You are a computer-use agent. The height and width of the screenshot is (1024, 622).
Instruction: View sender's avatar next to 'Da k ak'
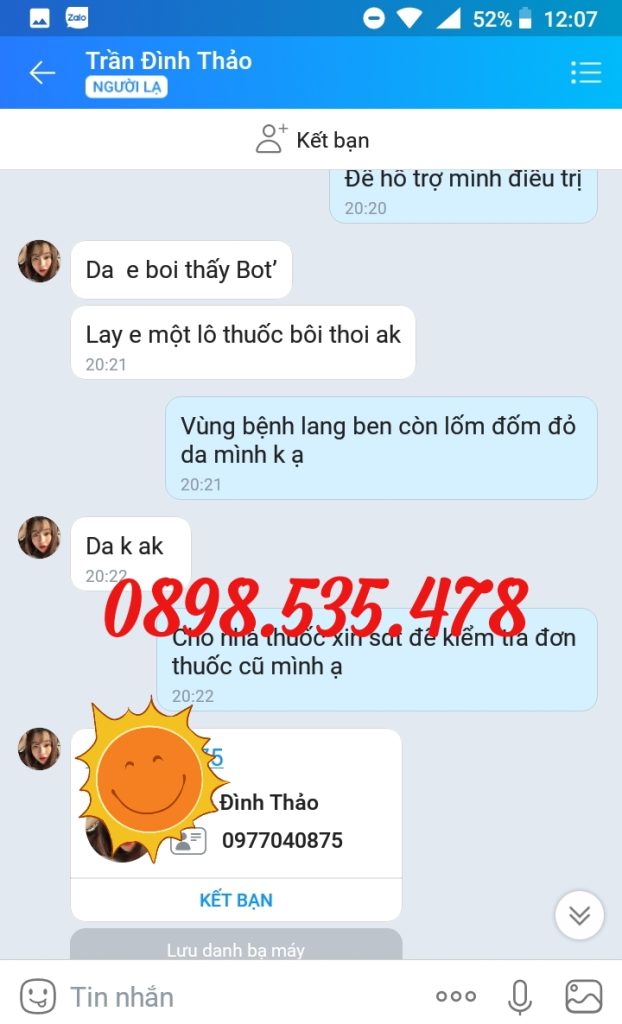[39, 537]
